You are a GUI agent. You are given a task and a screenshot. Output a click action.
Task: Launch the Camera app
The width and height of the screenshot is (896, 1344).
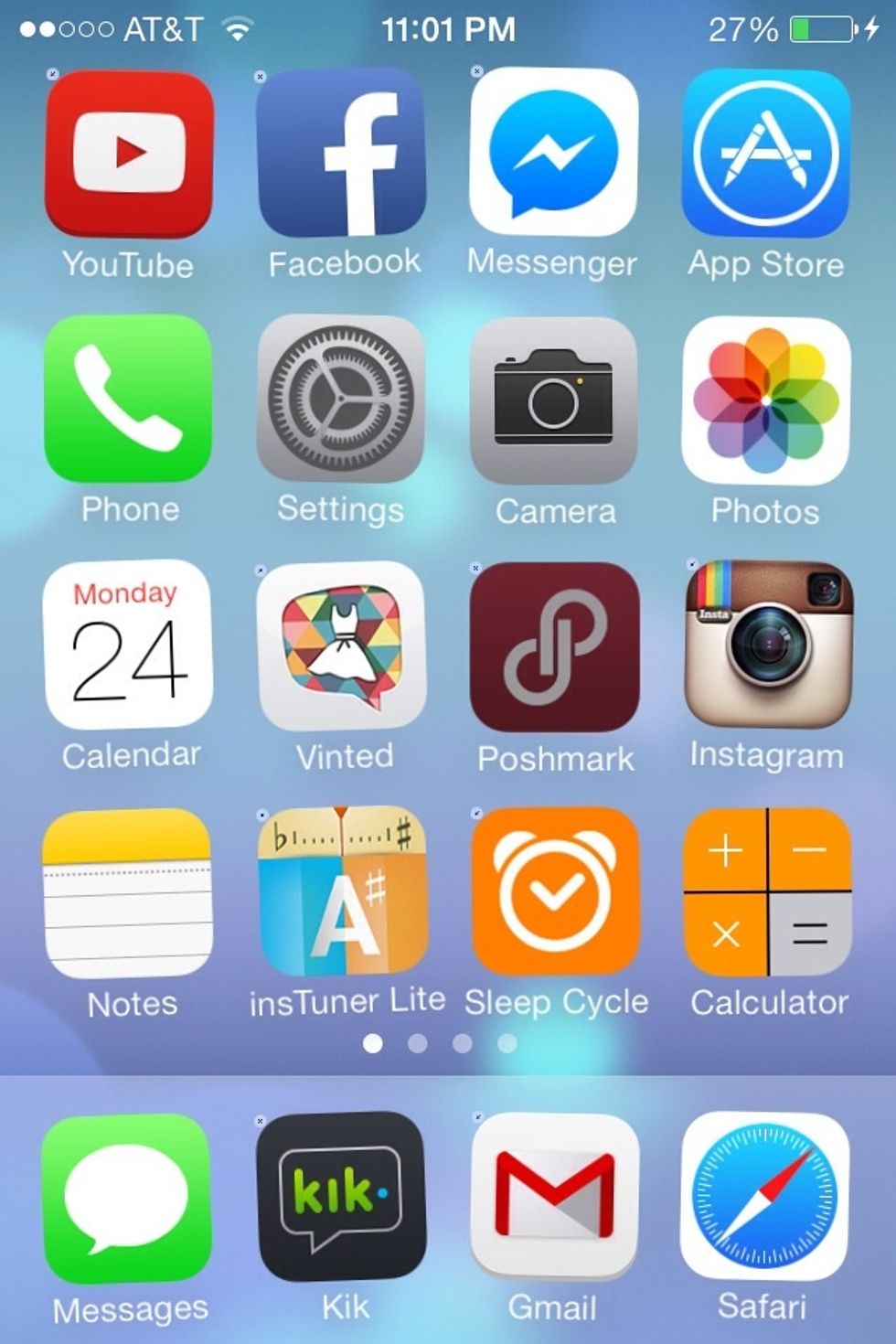[554, 400]
